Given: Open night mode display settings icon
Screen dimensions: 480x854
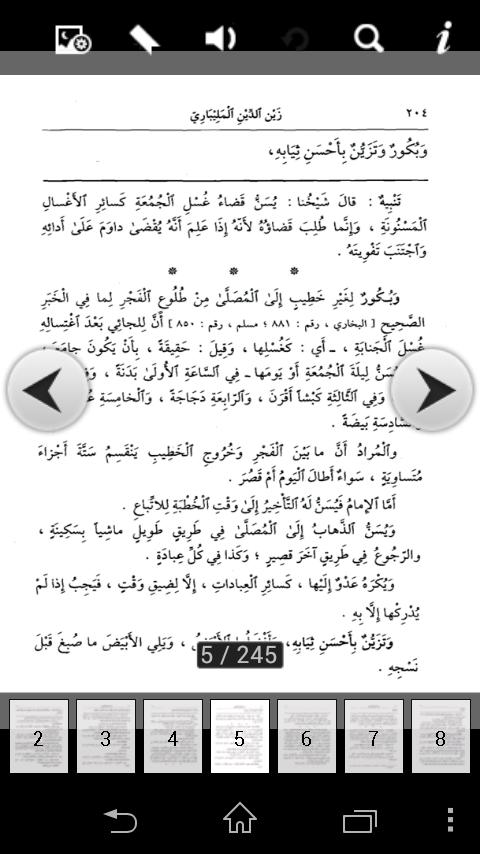Looking at the screenshot, I should click(x=73, y=39).
